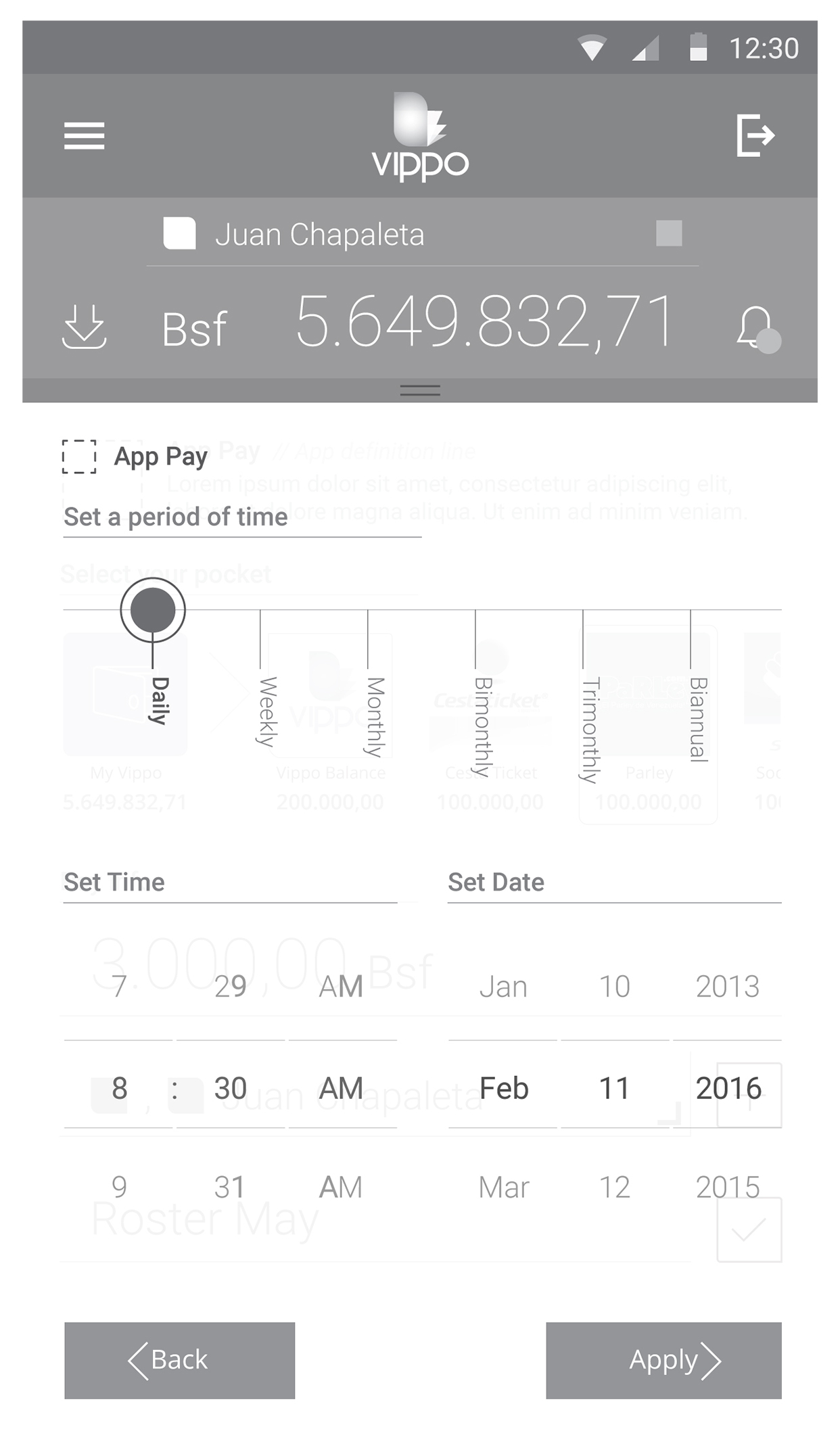Choose year 2015 in date picker
The height and width of the screenshot is (1454, 840).
tap(728, 1187)
